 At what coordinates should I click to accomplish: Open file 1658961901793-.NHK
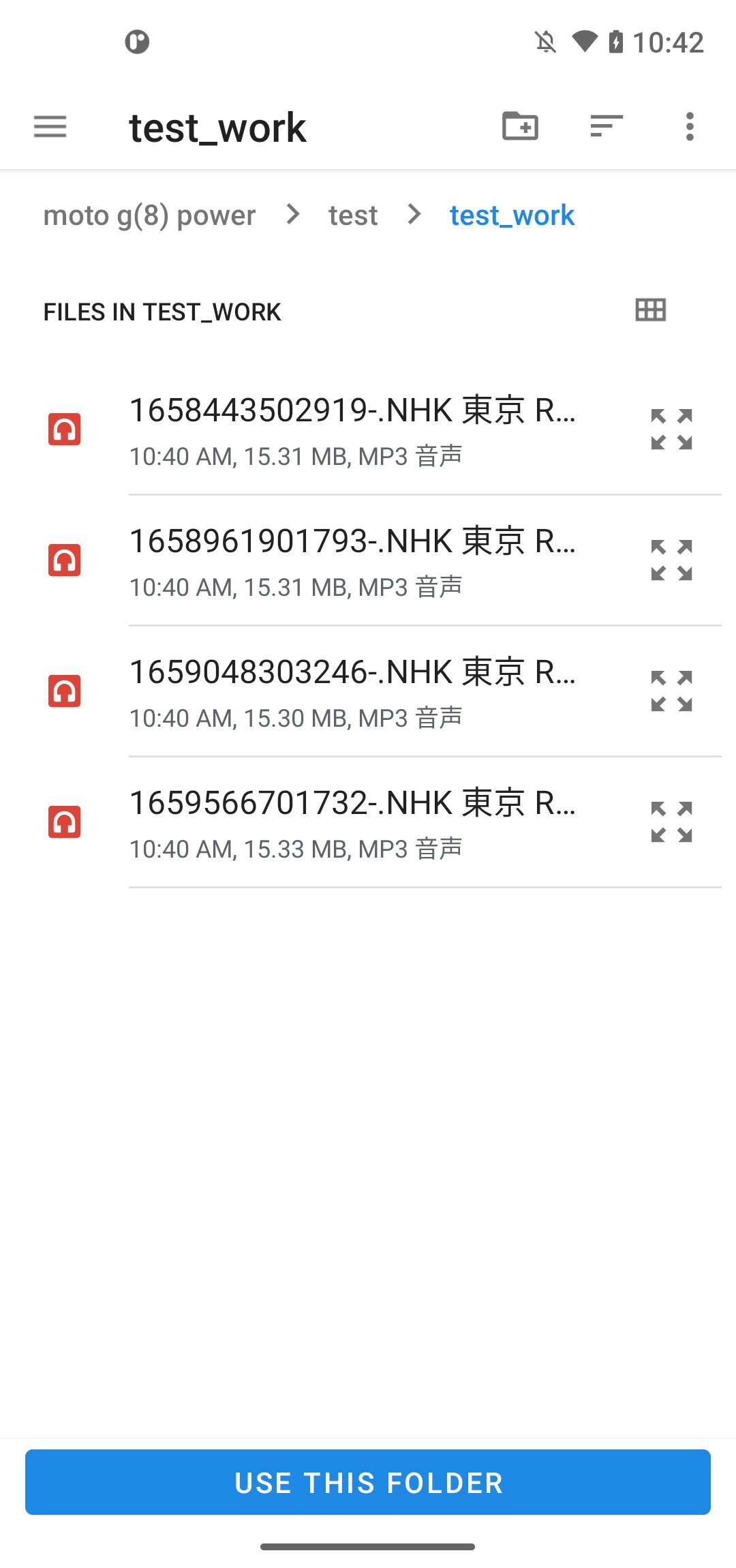click(352, 560)
